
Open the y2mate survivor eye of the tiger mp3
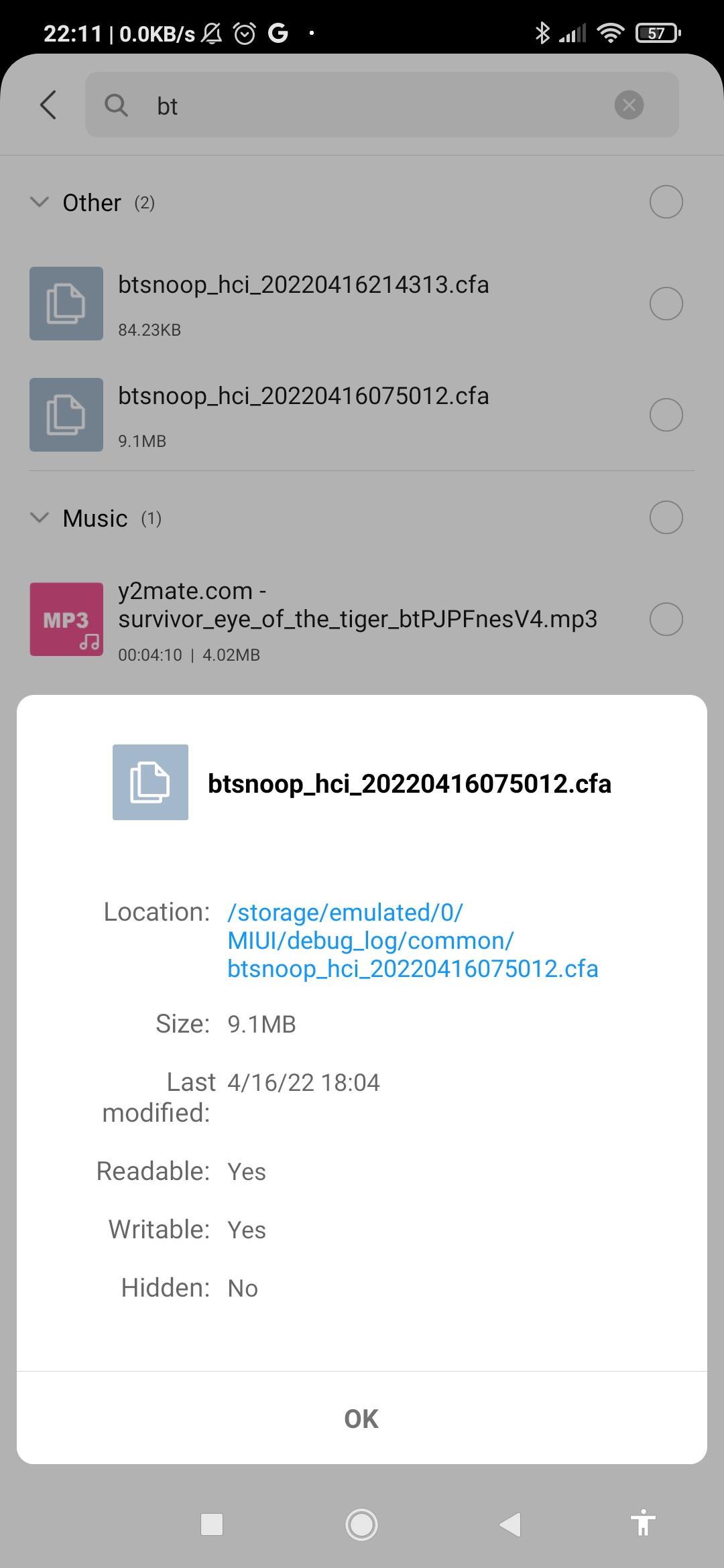click(x=357, y=618)
